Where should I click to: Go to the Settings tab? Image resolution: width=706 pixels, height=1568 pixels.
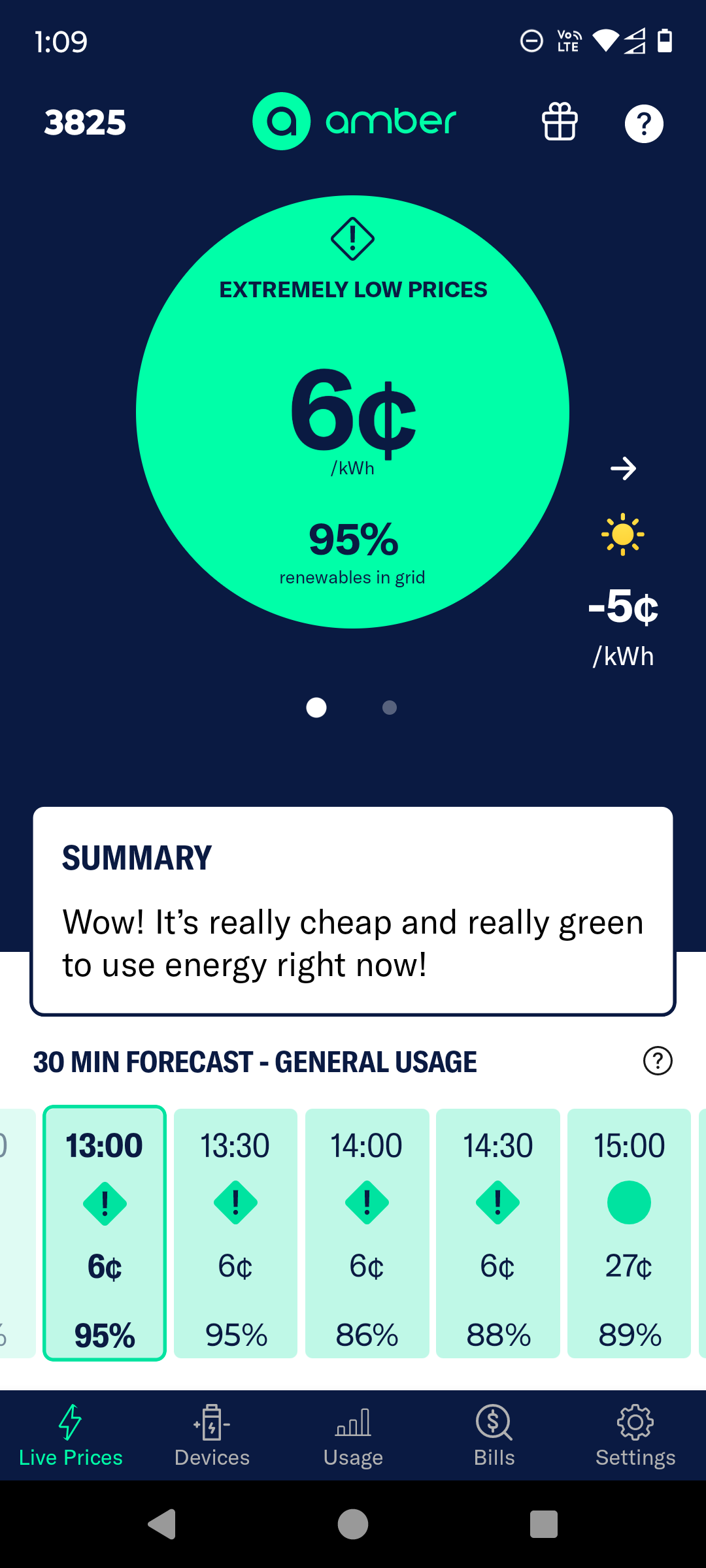pyautogui.click(x=635, y=1435)
